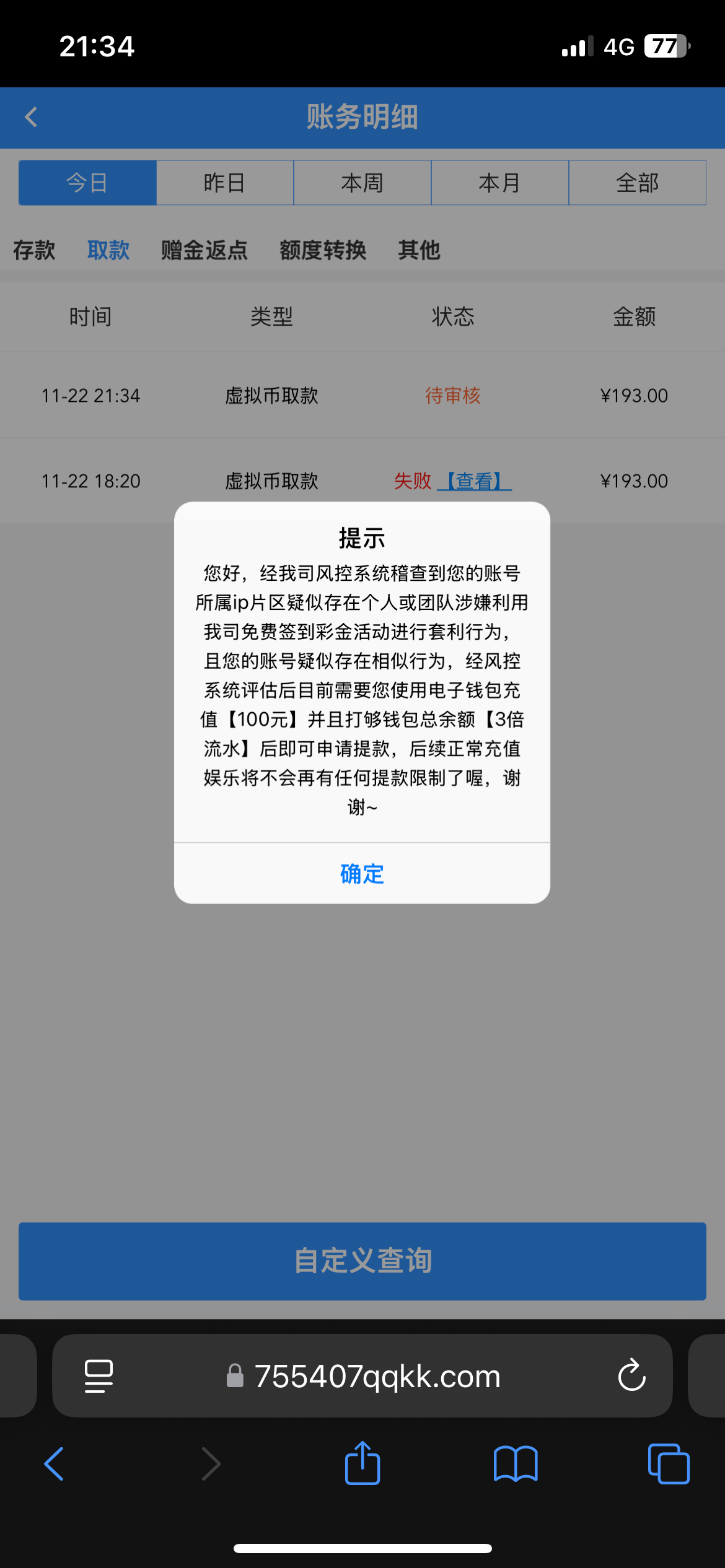Screen dimensions: 725x1568
Task: Open Safari bookmarks
Action: [x=515, y=1464]
